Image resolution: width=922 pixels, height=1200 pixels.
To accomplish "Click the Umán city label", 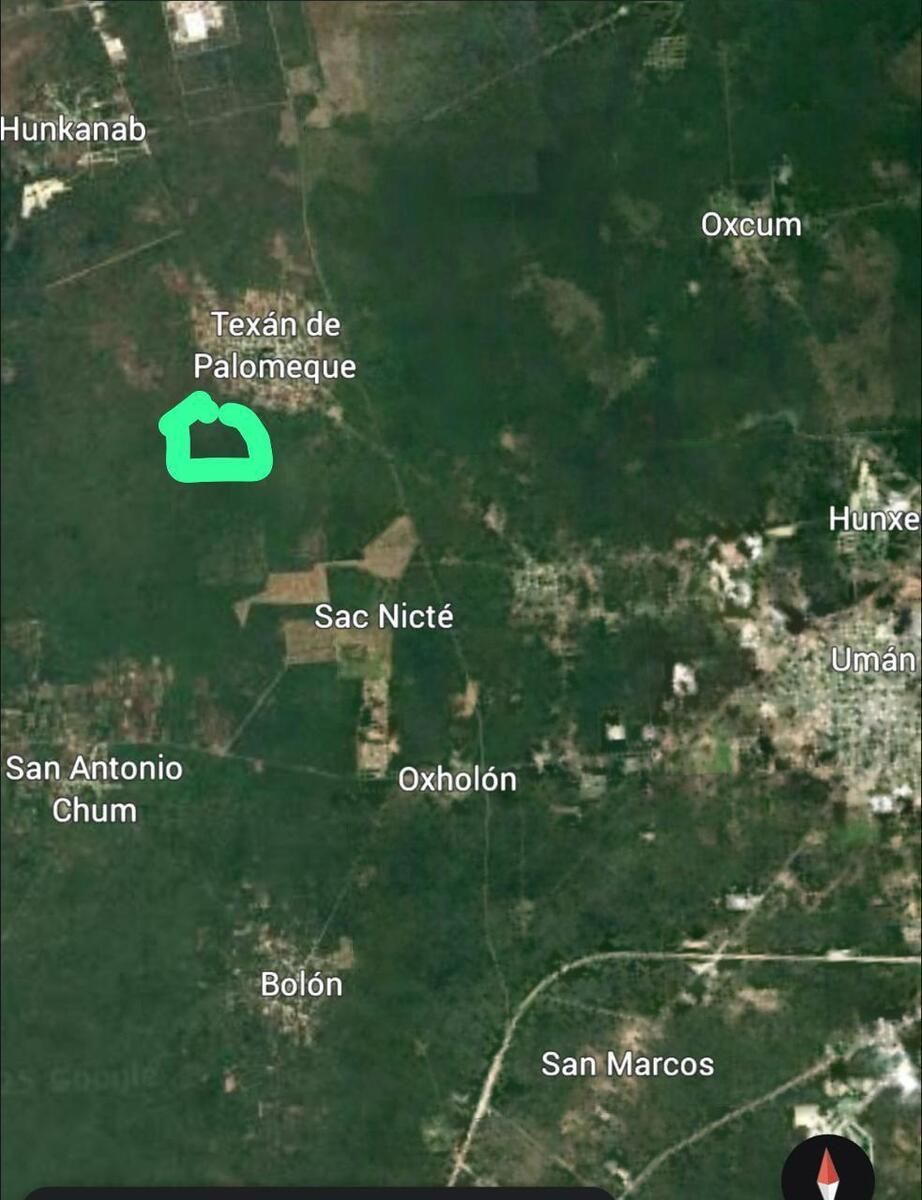I will click(x=874, y=660).
